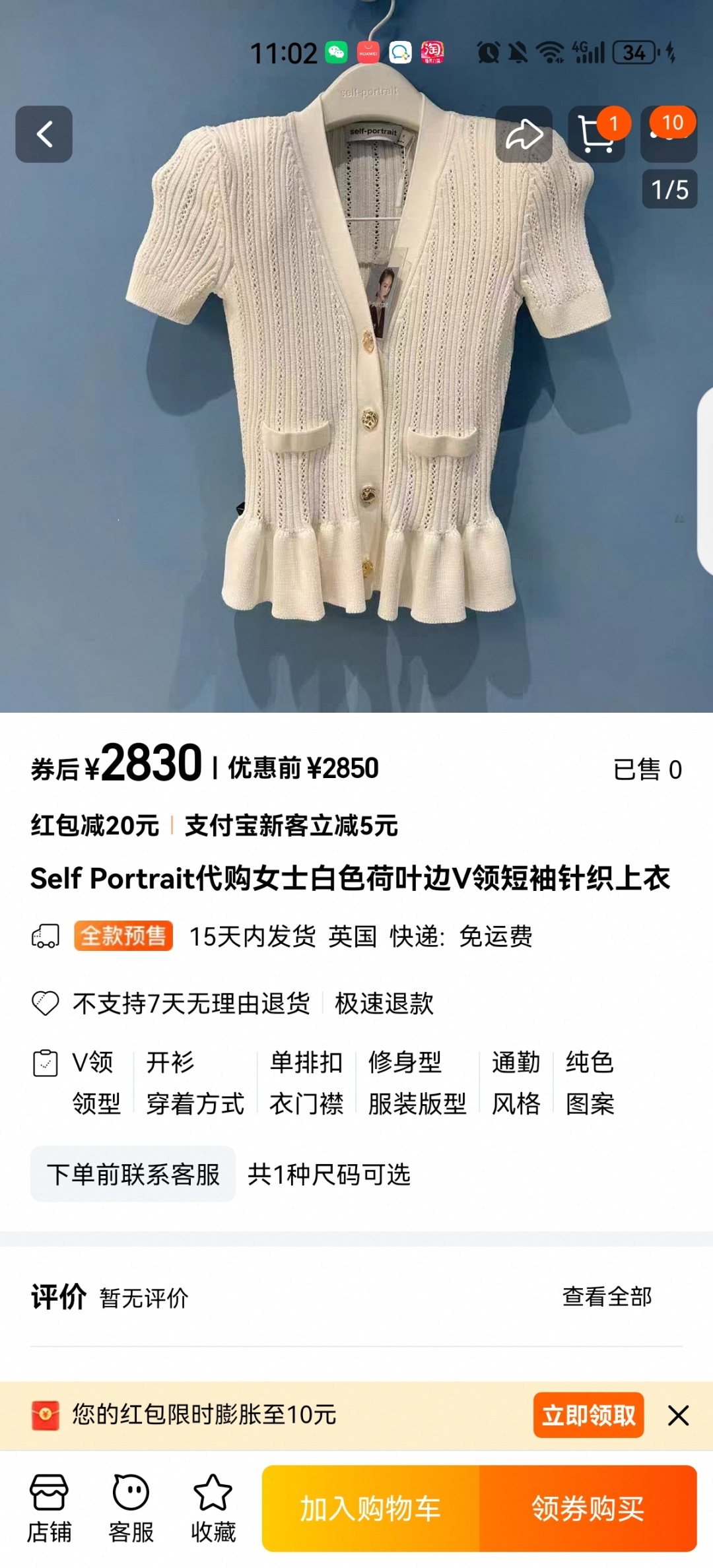Open the more options menu
Image resolution: width=713 pixels, height=1568 pixels.
pos(669,134)
